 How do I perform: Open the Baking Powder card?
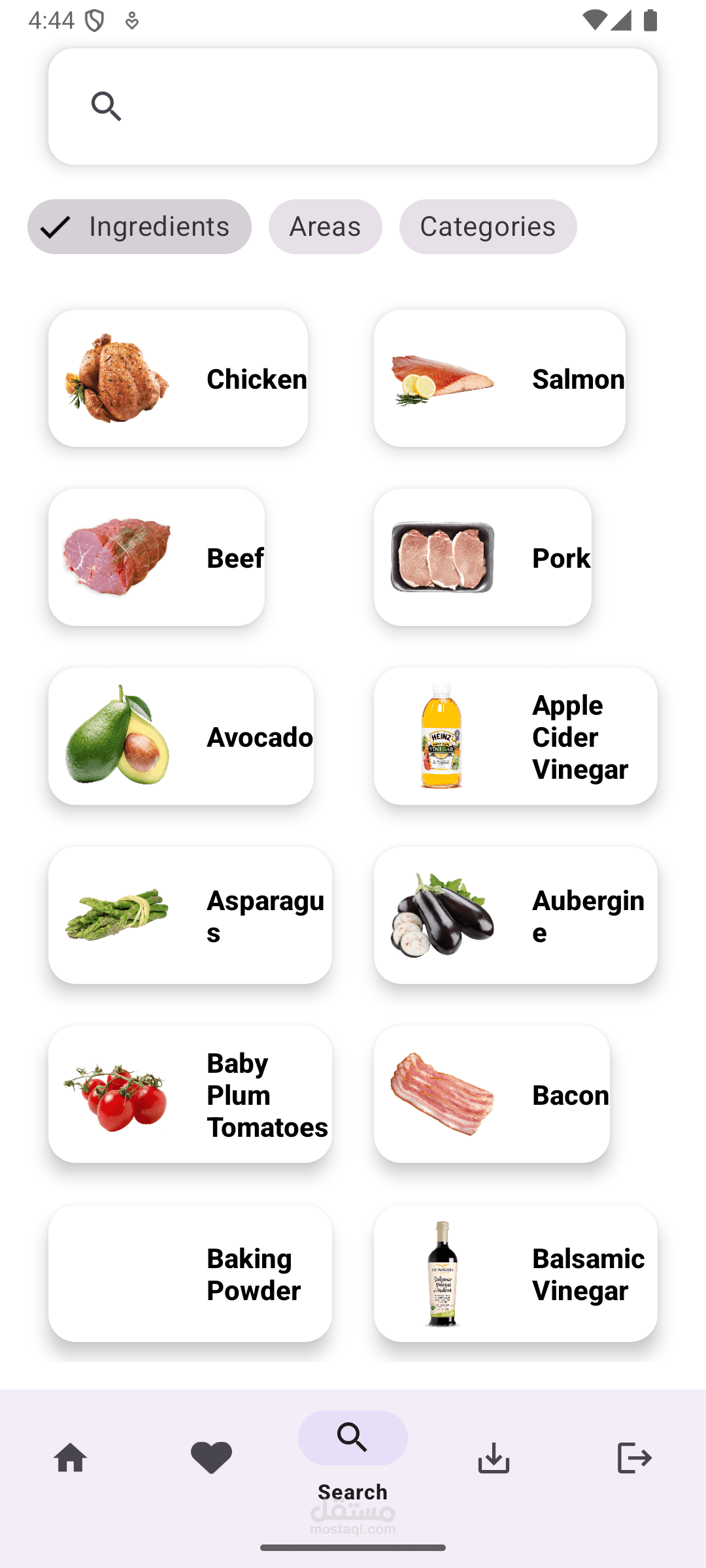click(190, 1273)
